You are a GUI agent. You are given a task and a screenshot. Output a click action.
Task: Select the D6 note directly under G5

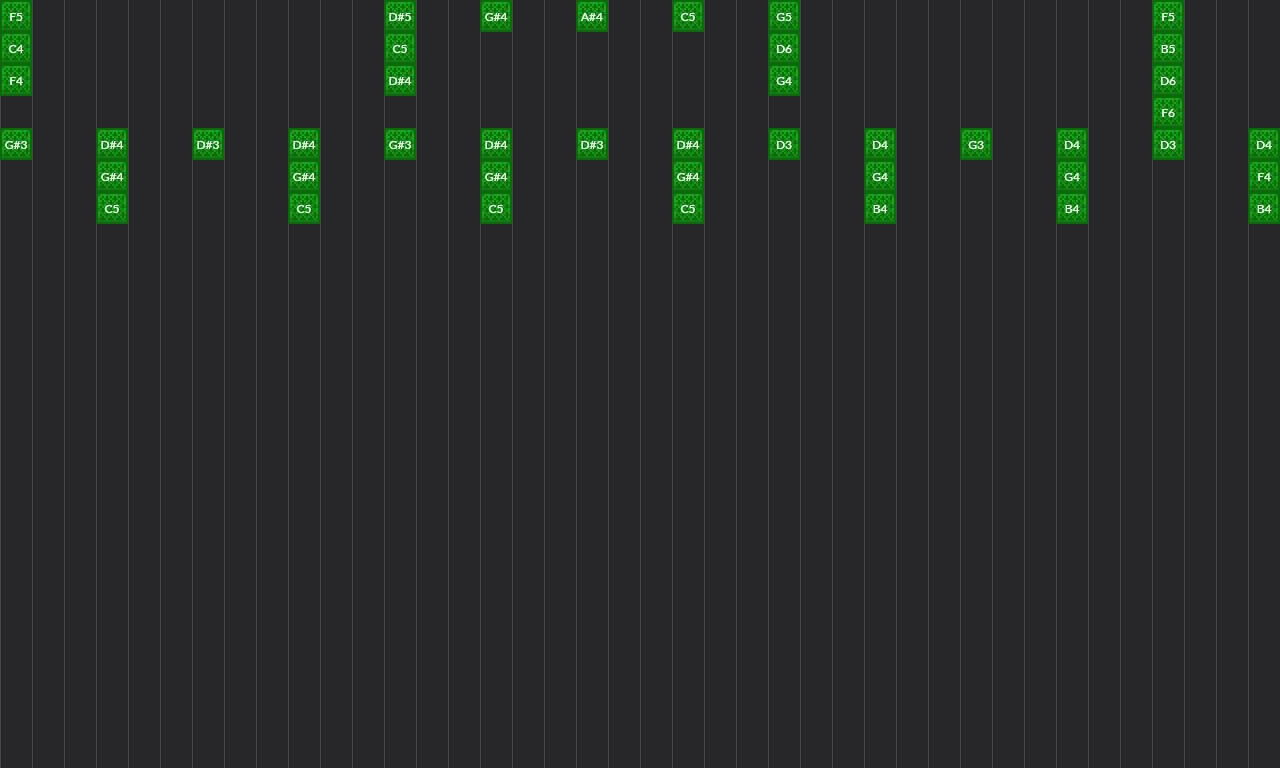pyautogui.click(x=784, y=49)
